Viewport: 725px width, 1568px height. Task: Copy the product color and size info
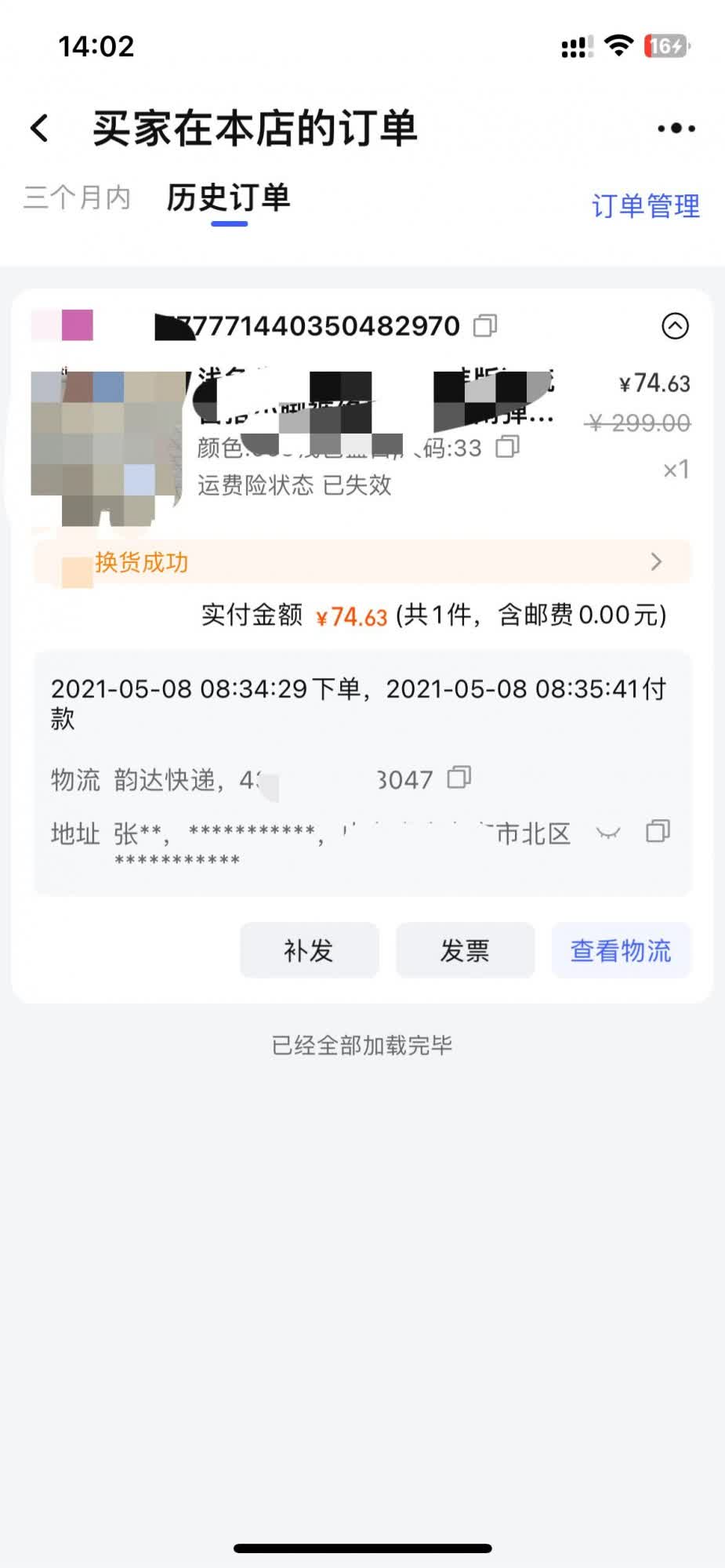(x=508, y=447)
